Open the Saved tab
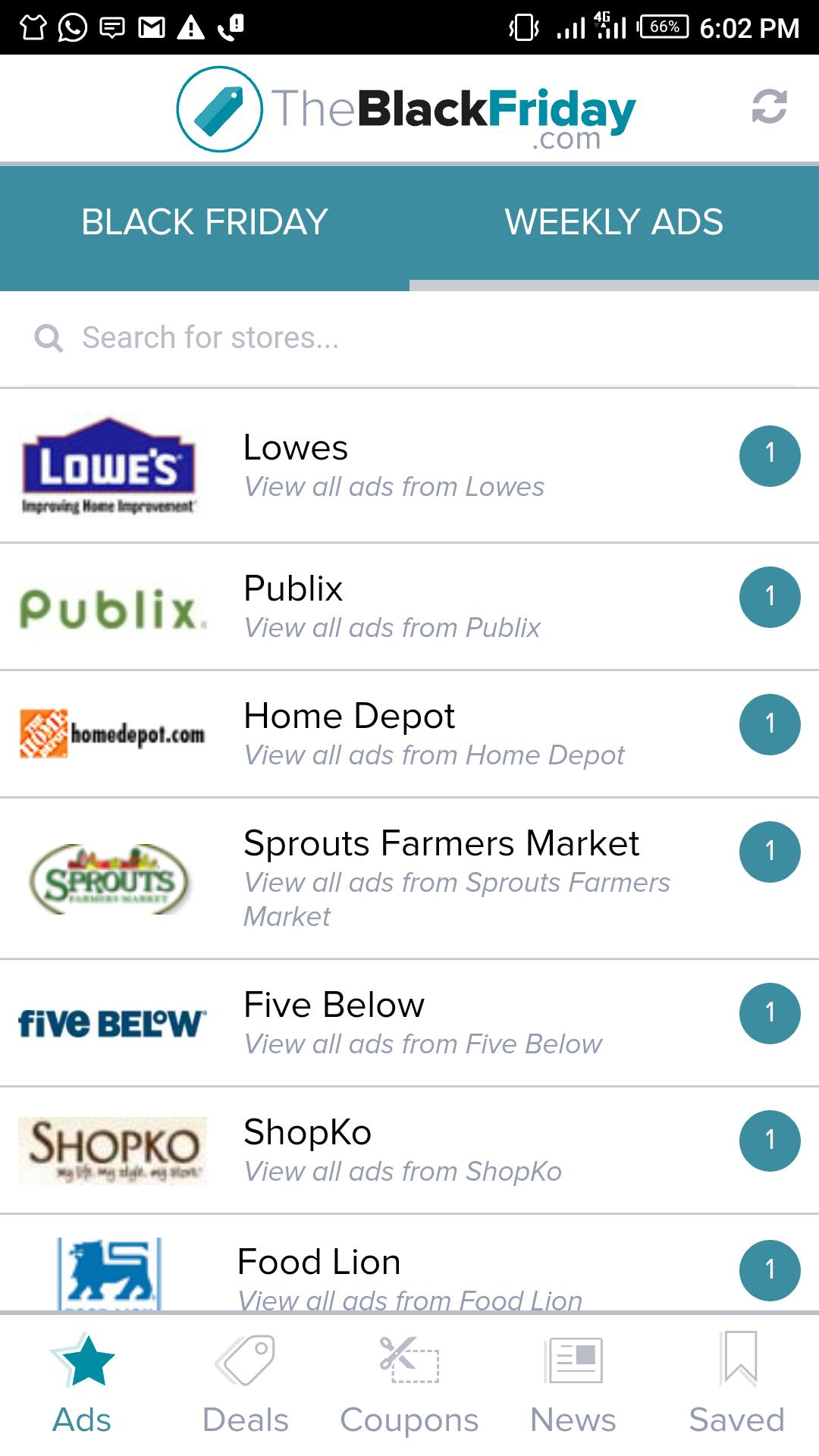The image size is (819, 1456). [x=737, y=1385]
